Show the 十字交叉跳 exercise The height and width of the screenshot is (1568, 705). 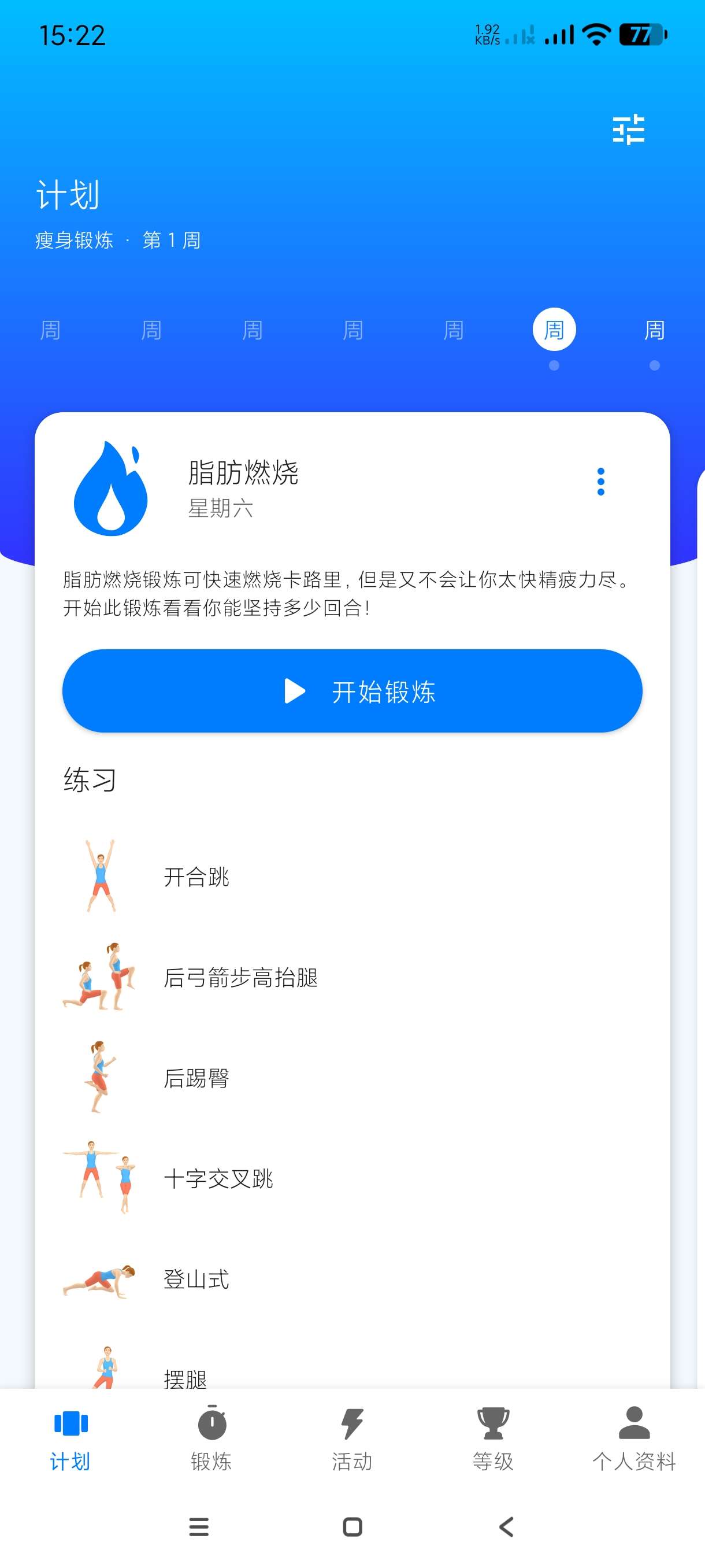(218, 1178)
